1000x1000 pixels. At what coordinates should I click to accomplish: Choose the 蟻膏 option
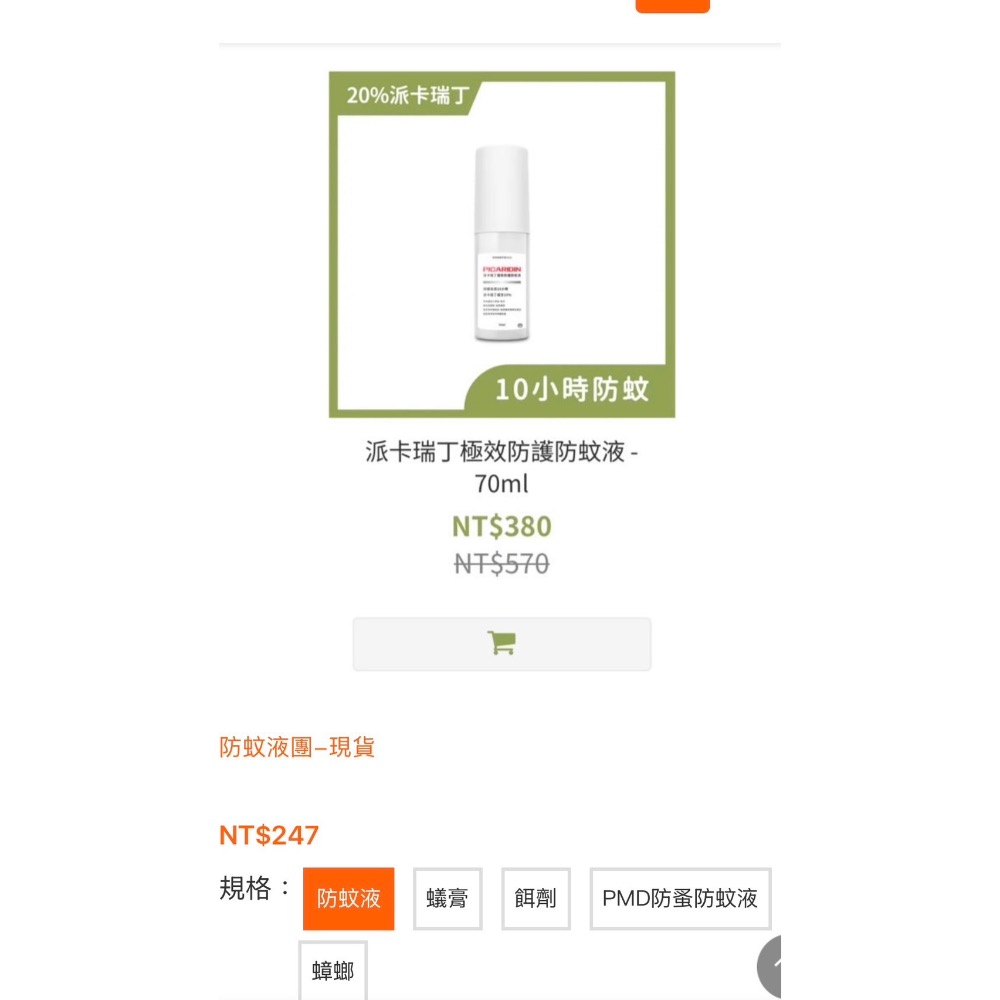(447, 898)
